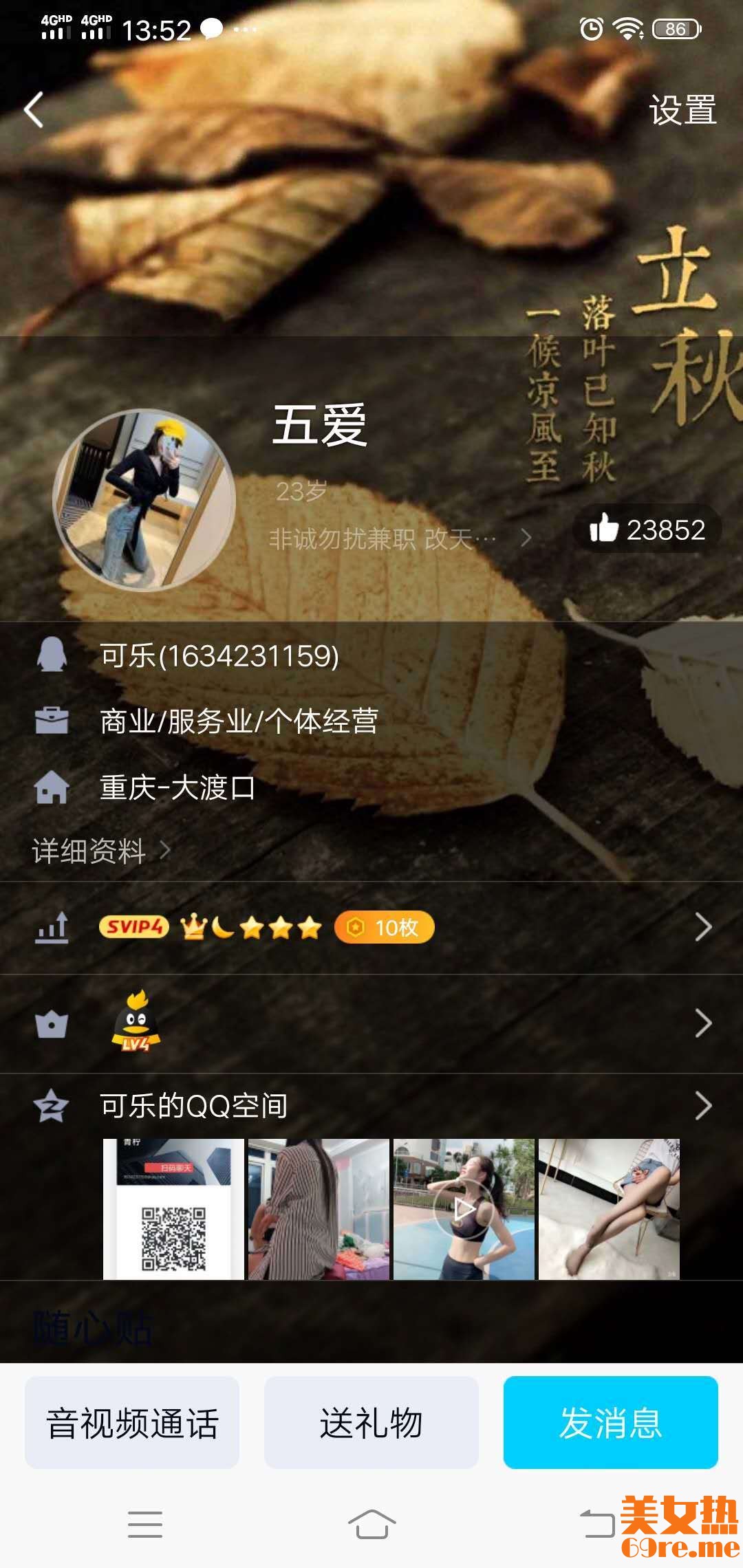
Task: Open the last photo tile in QQ空间
Action: pos(609,1209)
